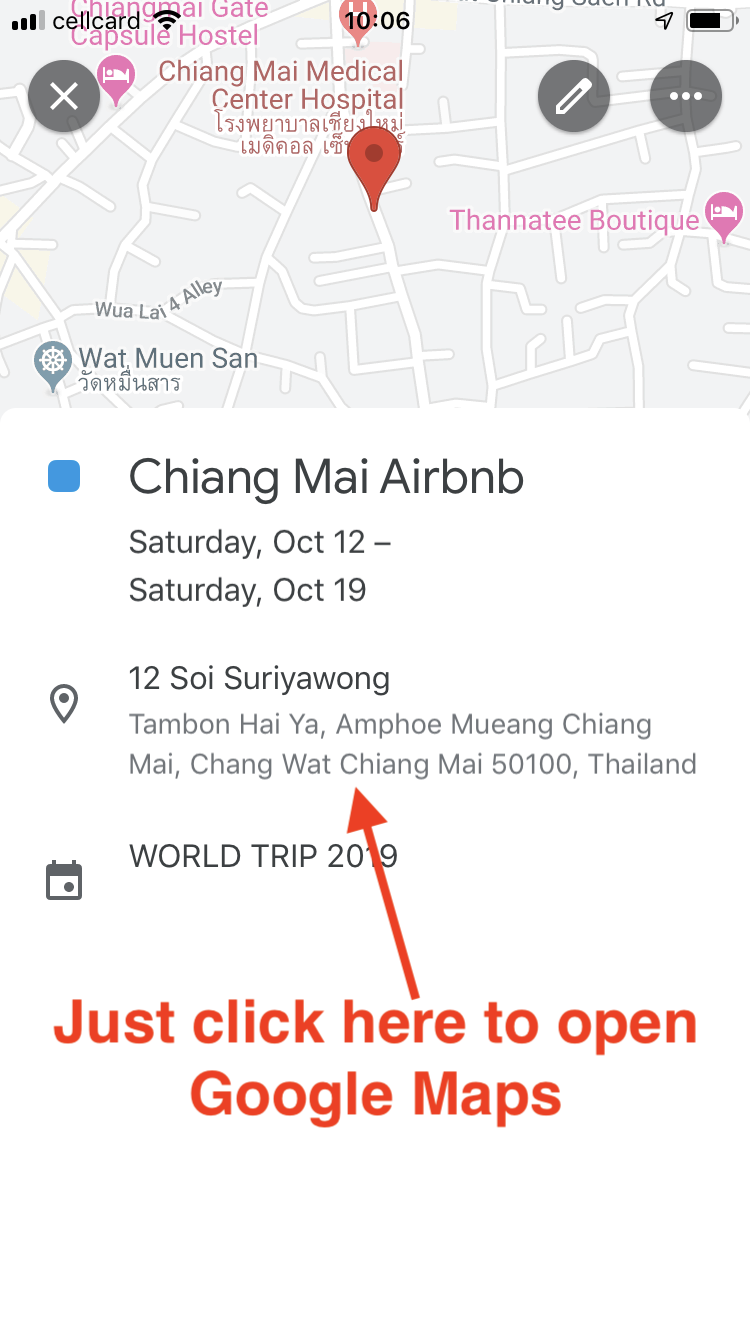Tap the Chiang Mai Airbnb event title
Viewport: 750px width, 1334px height.
325,477
